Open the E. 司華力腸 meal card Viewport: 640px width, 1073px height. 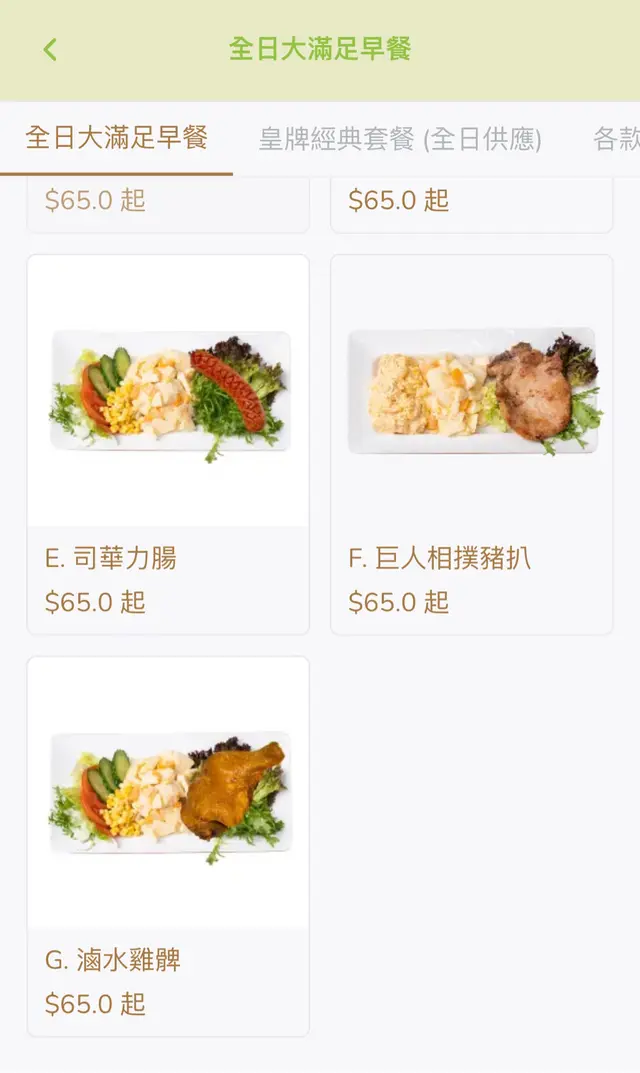[x=168, y=444]
